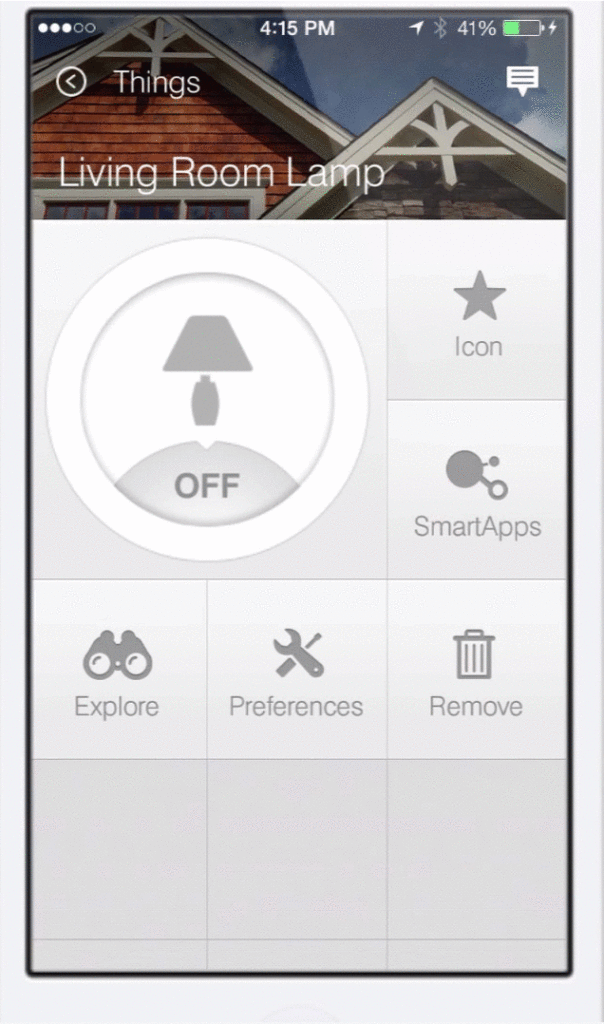Image resolution: width=604 pixels, height=1024 pixels.
Task: Open SmartApps for this lamp
Action: [477, 491]
